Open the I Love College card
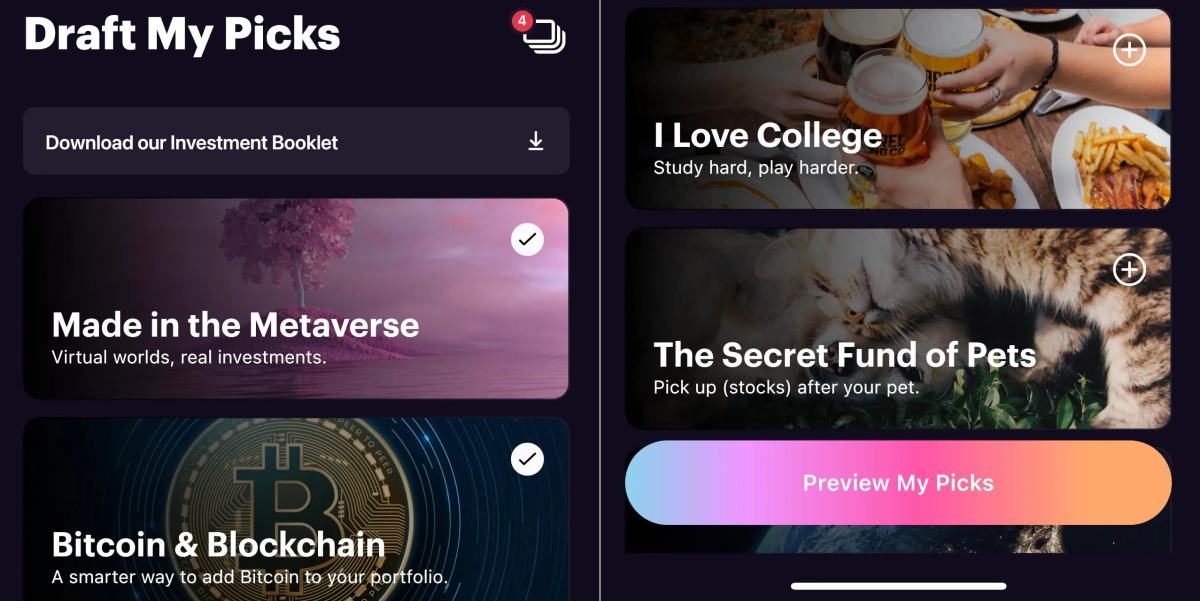The height and width of the screenshot is (601, 1200). (x=767, y=135)
